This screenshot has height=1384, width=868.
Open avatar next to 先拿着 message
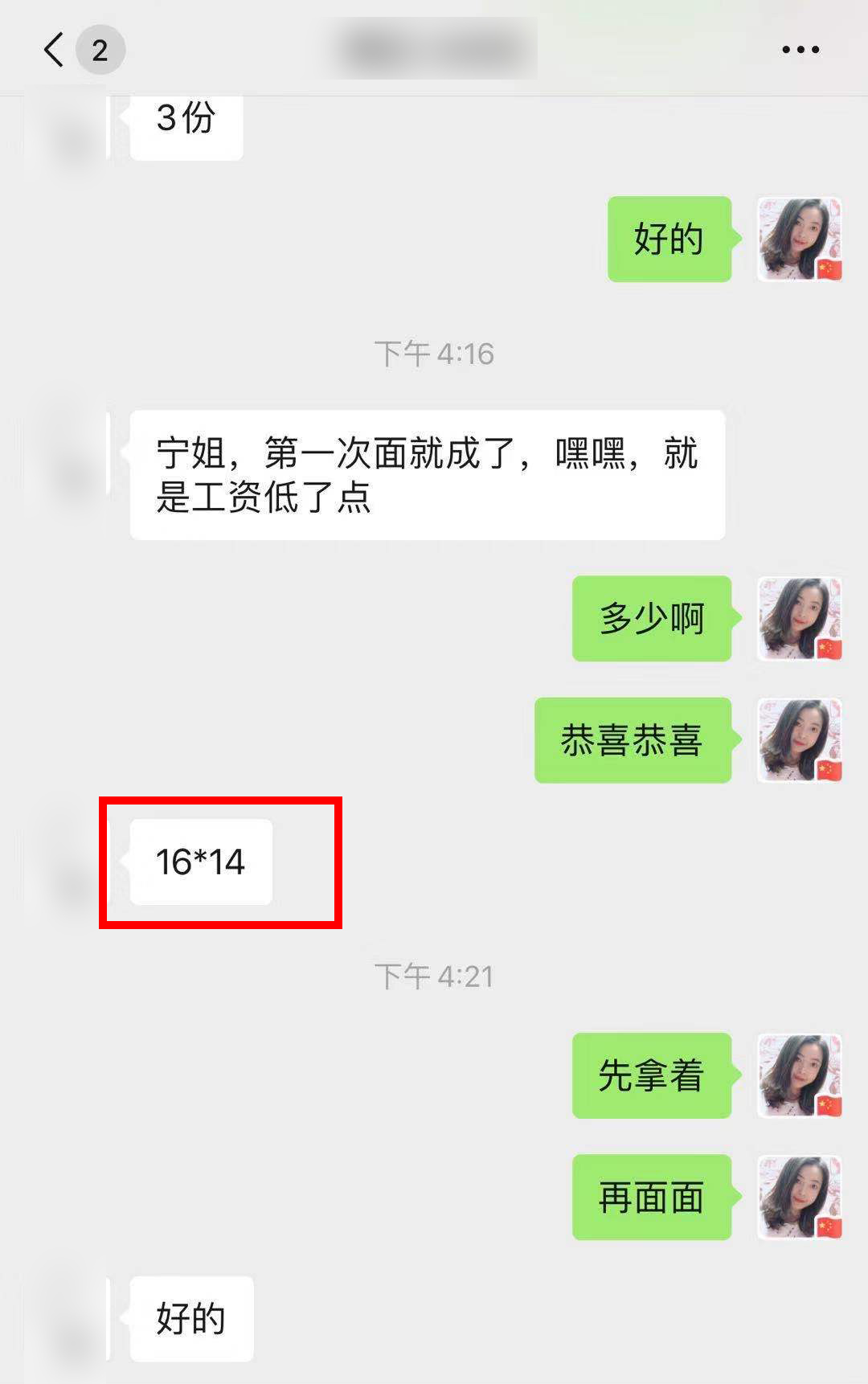tap(799, 1075)
